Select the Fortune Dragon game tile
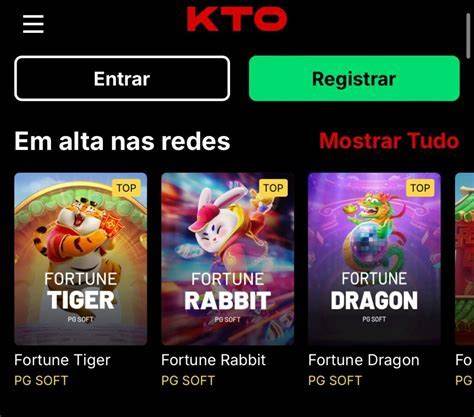Screen dimensions: 474x417 click(374, 259)
